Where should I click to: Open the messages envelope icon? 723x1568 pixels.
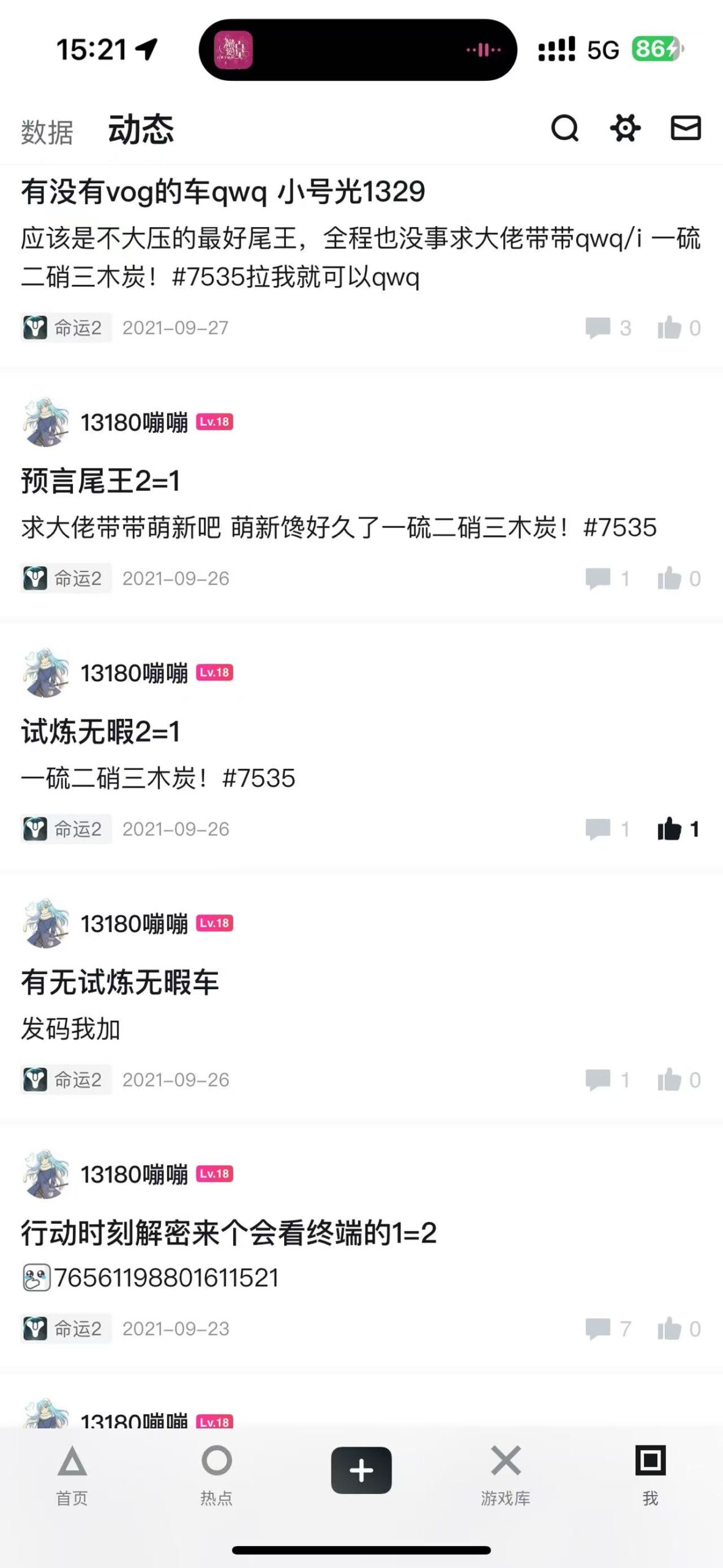(x=685, y=129)
